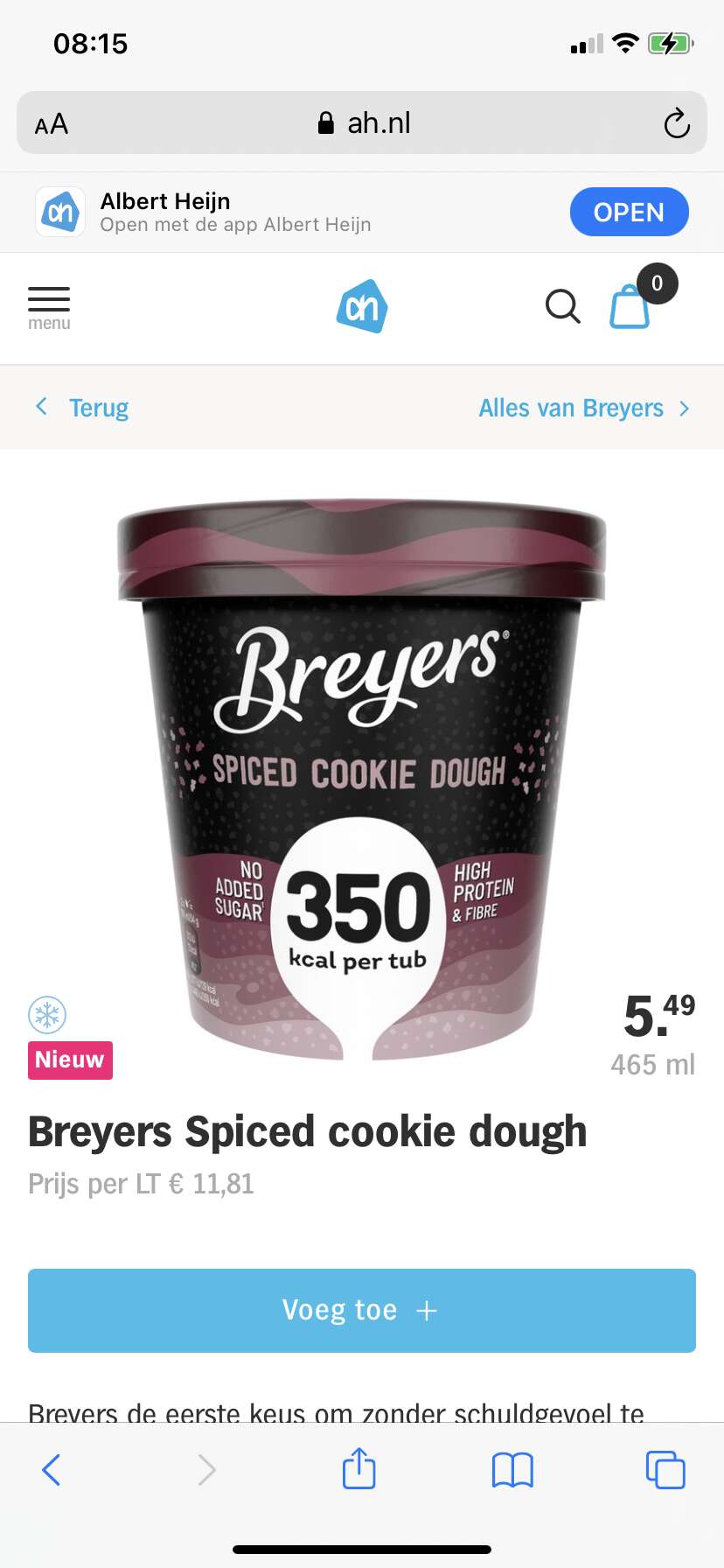The width and height of the screenshot is (724, 1568).
Task: Tap the Albert Heijn logo
Action: [x=362, y=306]
